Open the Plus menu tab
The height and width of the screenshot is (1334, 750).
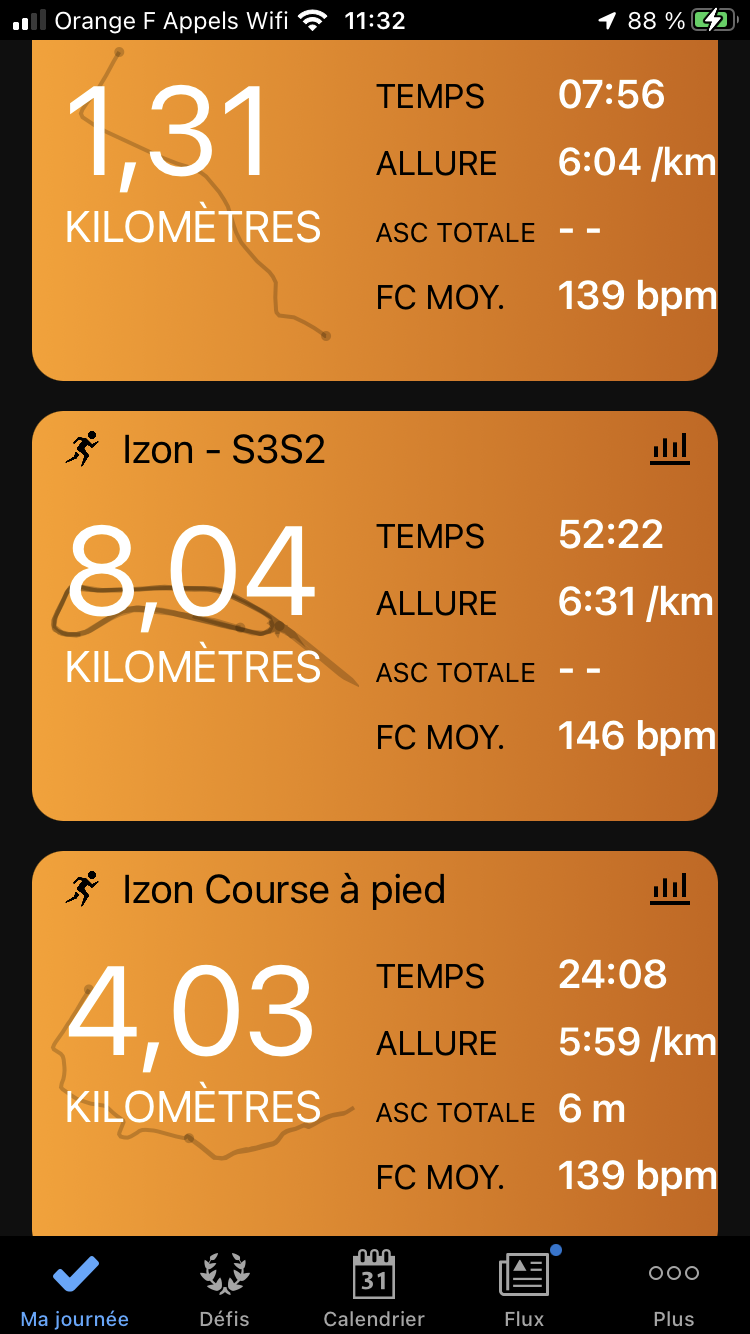coord(674,1290)
